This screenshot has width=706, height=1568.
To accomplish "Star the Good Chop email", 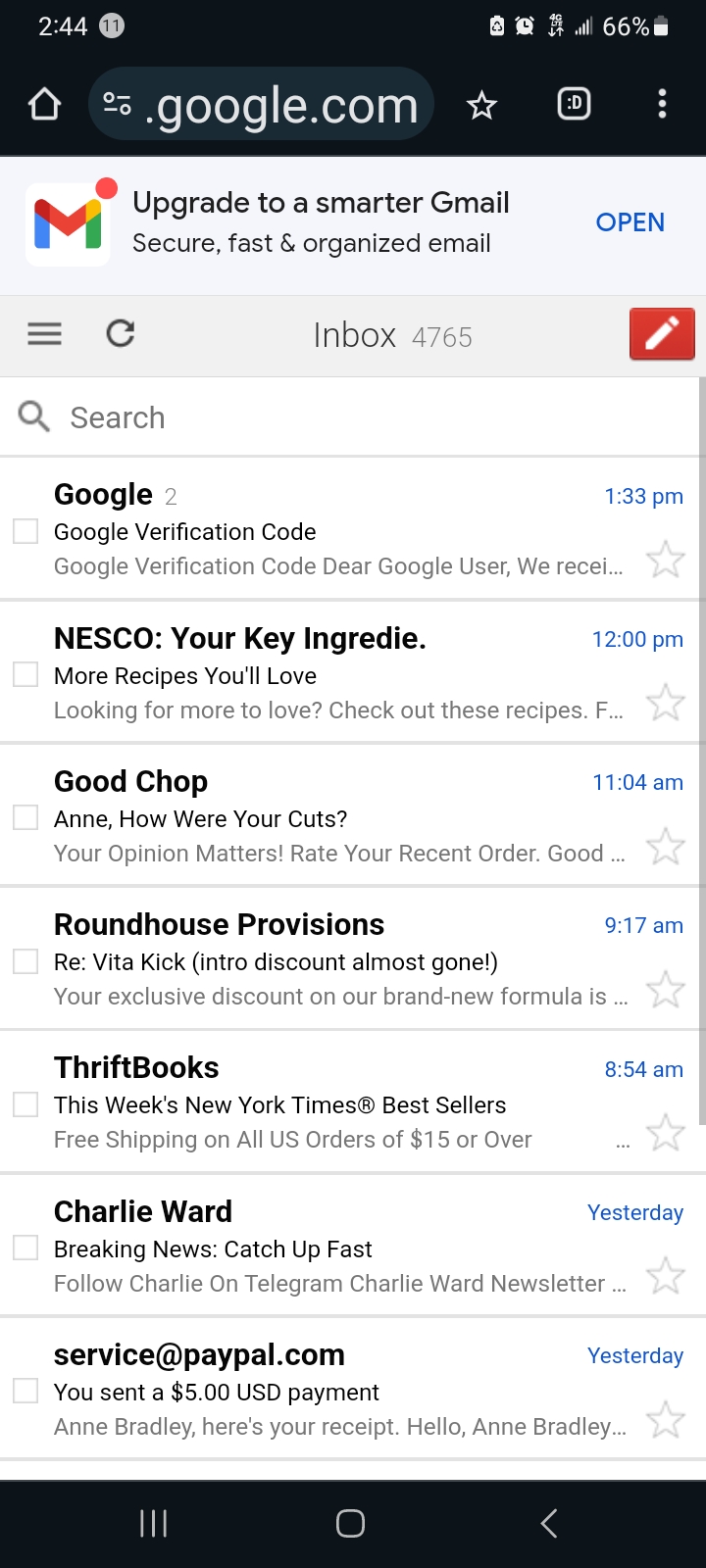I will pos(666,847).
